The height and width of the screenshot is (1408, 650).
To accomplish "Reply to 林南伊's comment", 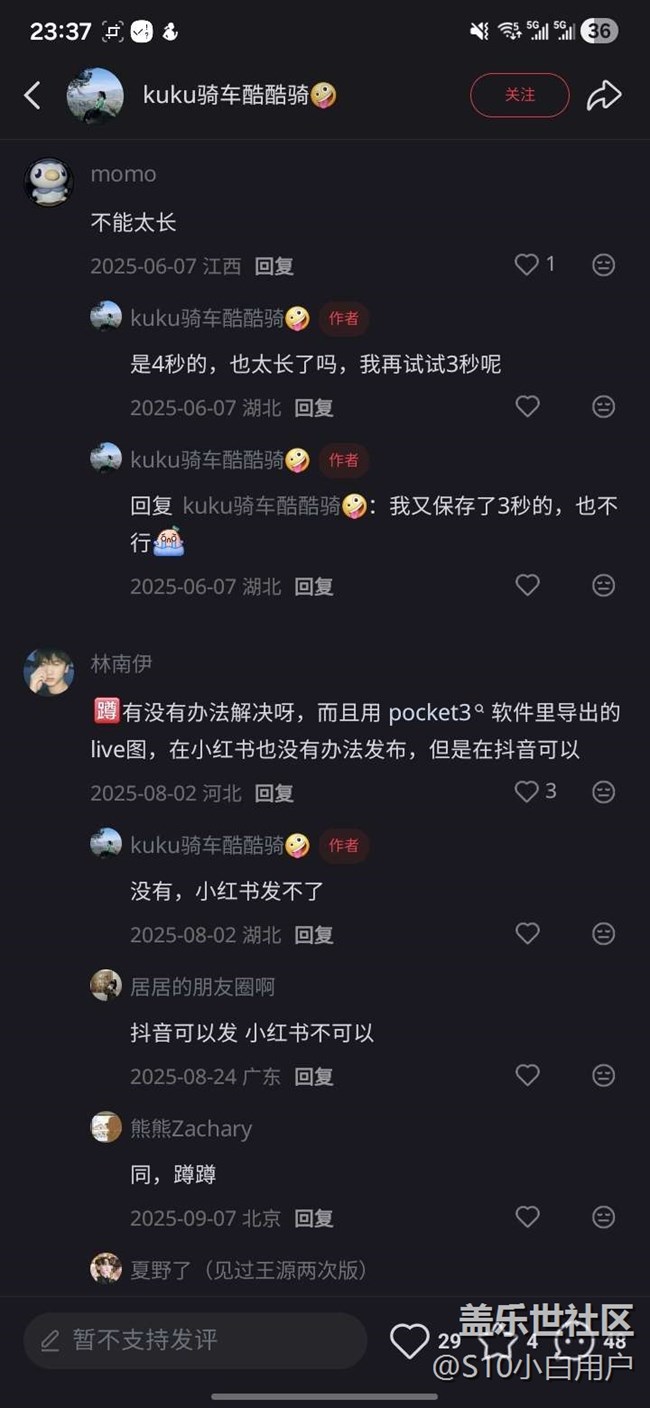I will coord(273,793).
